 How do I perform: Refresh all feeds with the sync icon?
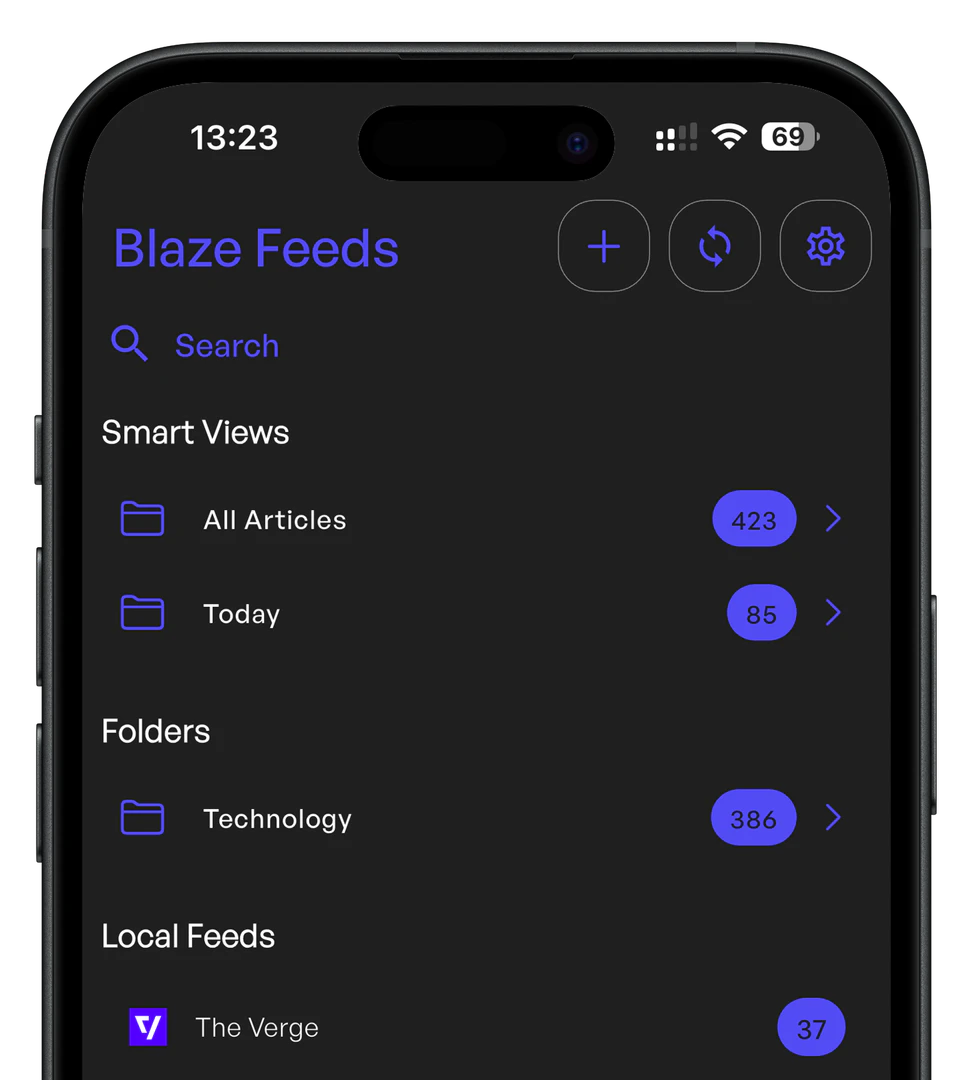click(x=714, y=245)
